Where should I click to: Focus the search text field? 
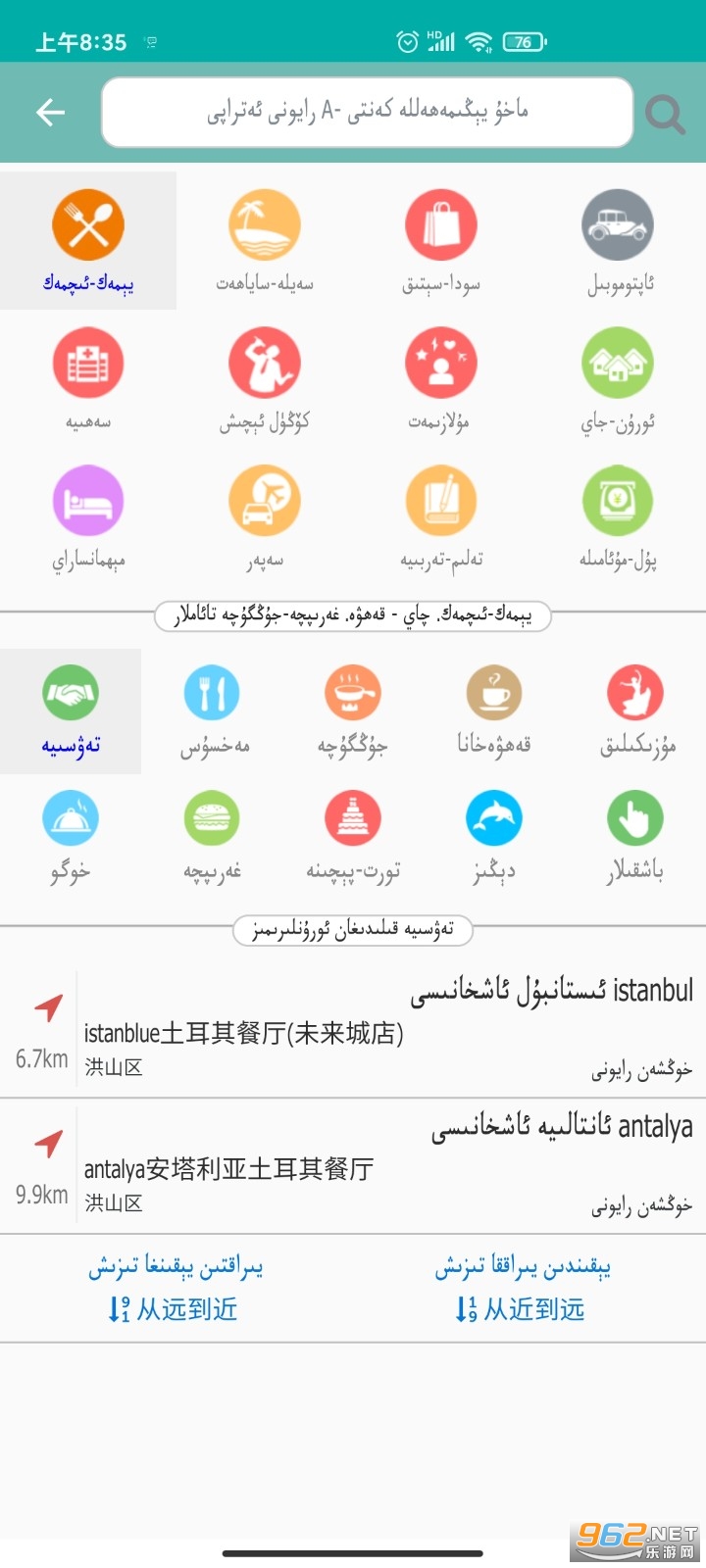[367, 113]
